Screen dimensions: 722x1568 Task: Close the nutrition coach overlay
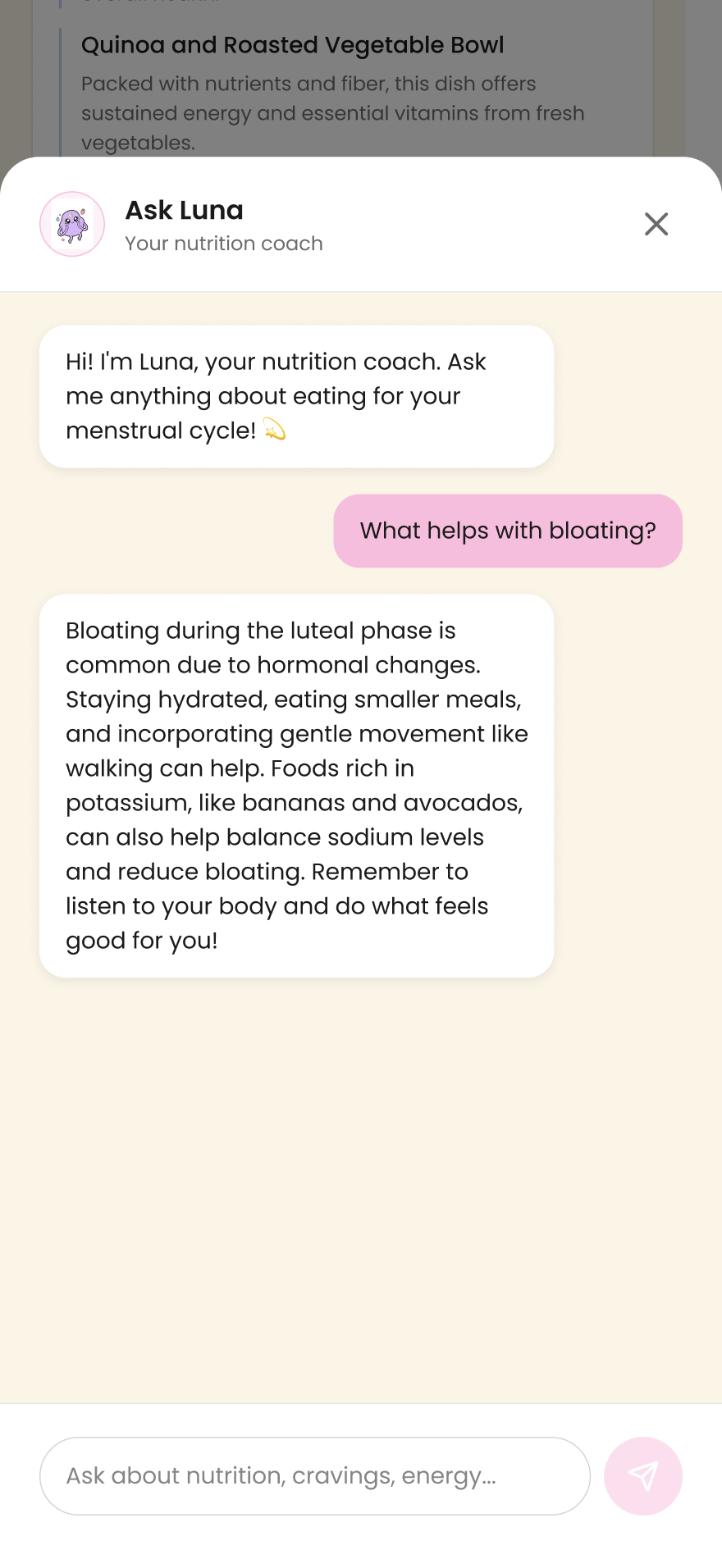pos(656,224)
